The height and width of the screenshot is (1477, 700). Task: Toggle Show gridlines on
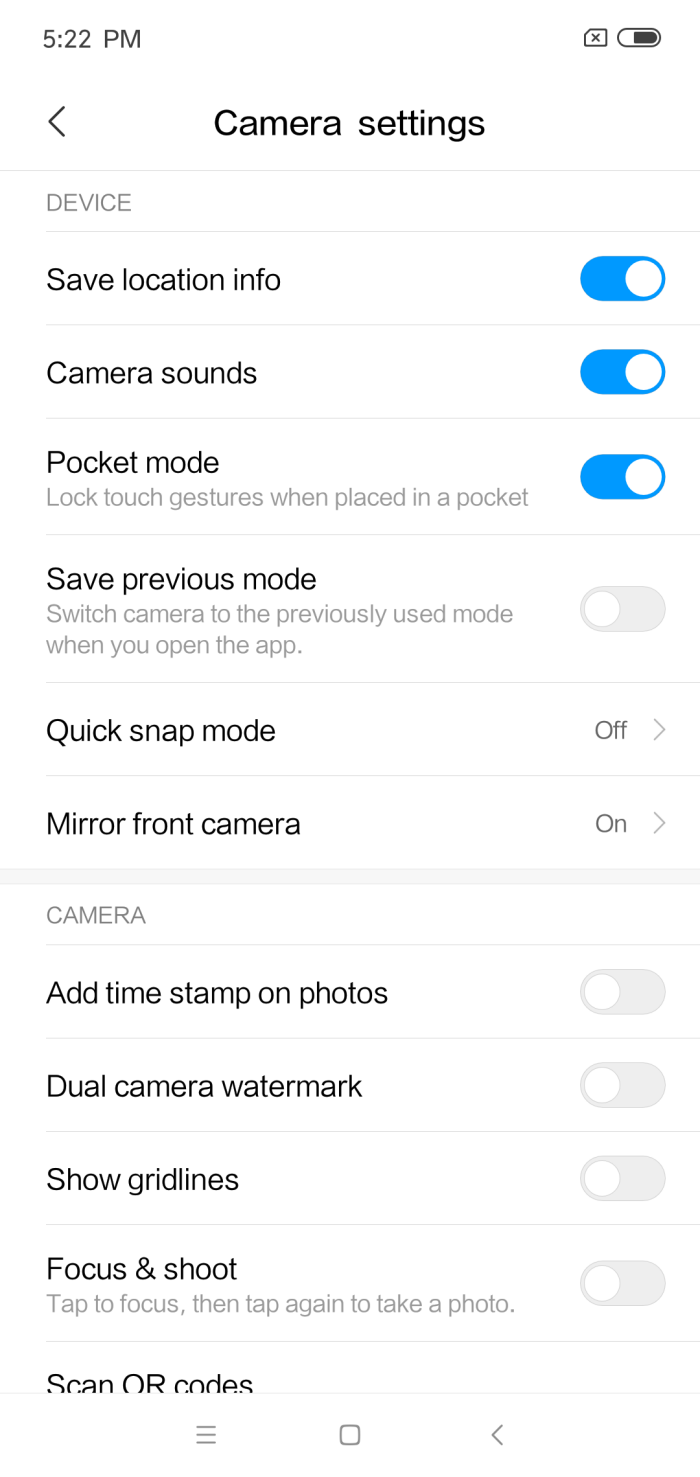(622, 1178)
